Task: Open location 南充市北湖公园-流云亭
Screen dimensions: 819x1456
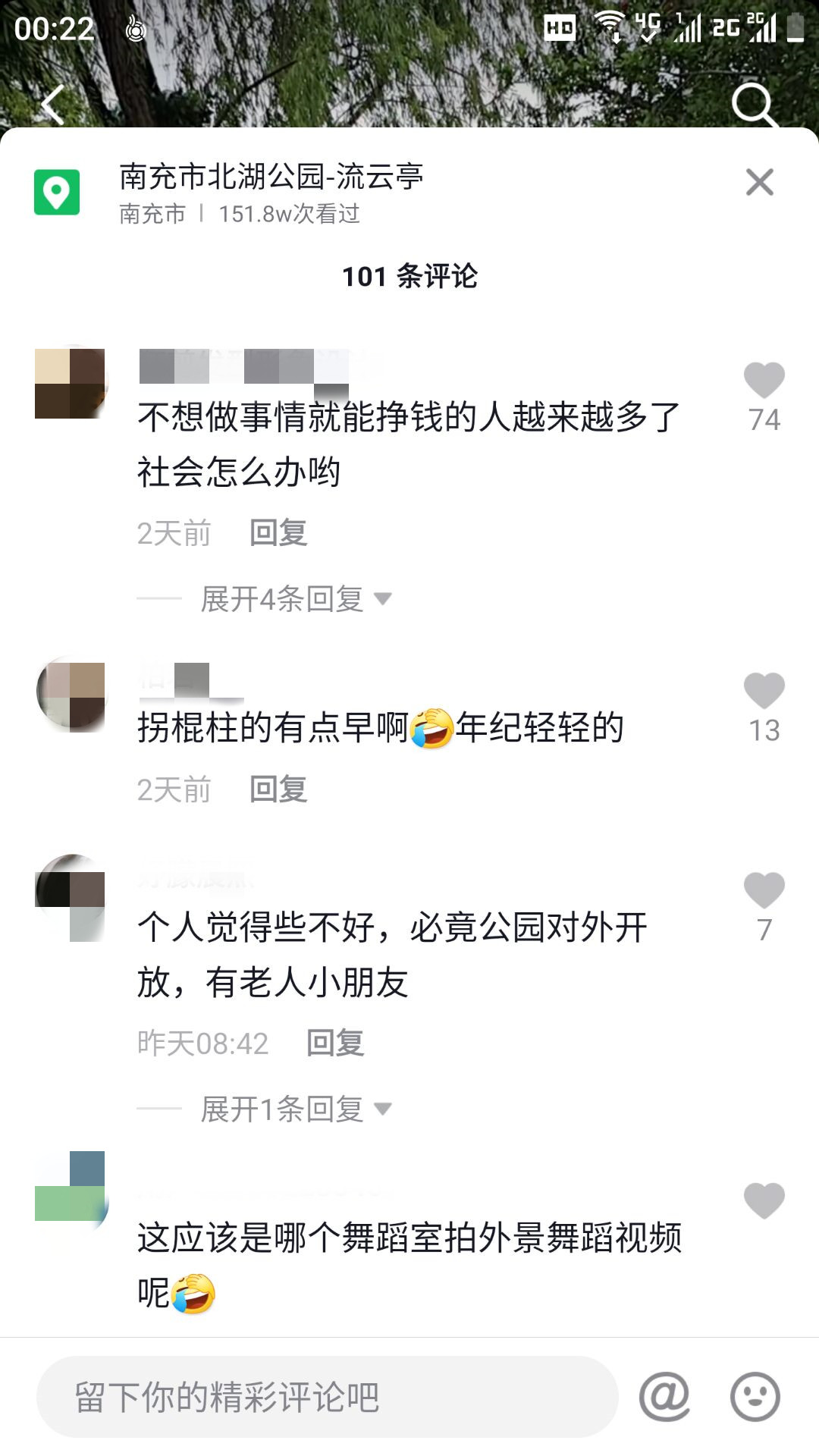Action: 271,177
